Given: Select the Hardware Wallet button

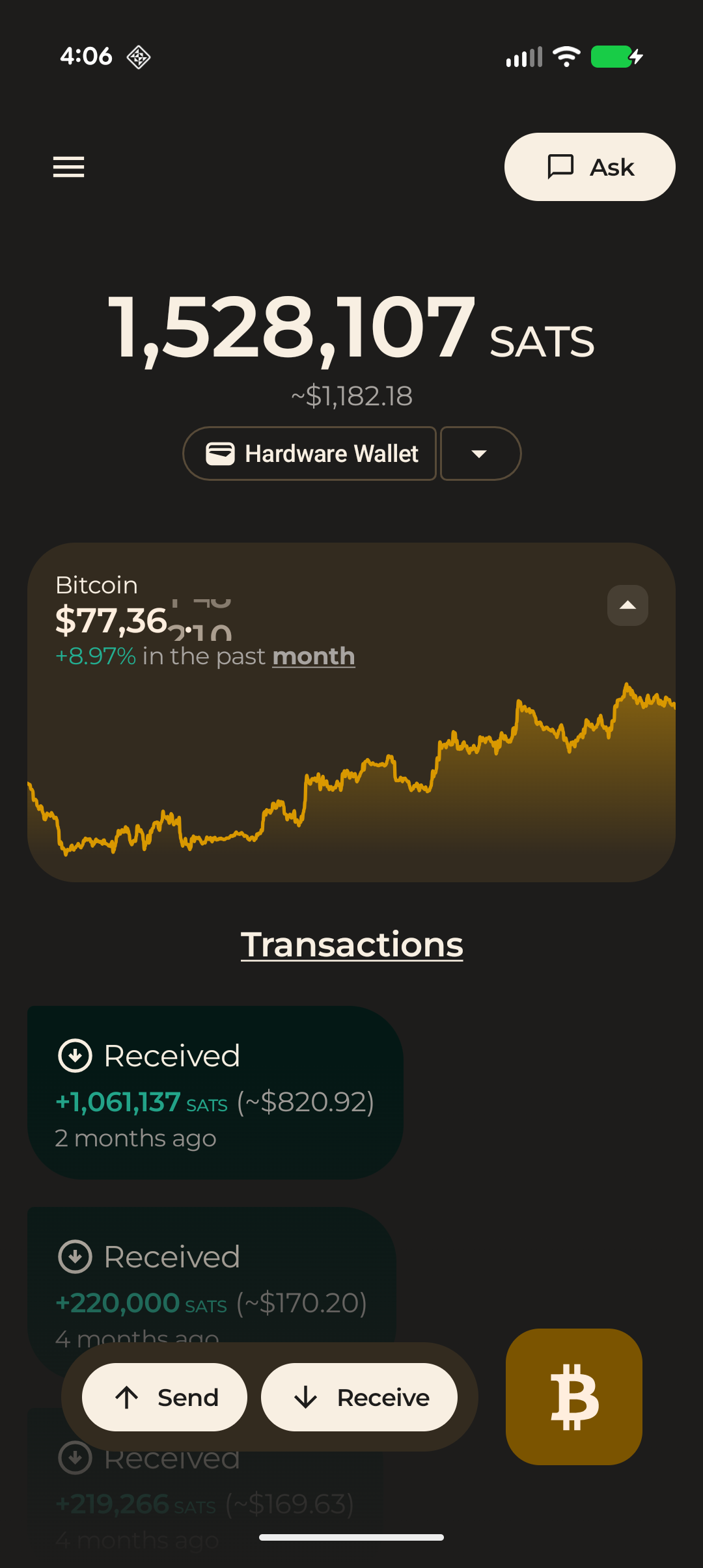Looking at the screenshot, I should (x=310, y=453).
